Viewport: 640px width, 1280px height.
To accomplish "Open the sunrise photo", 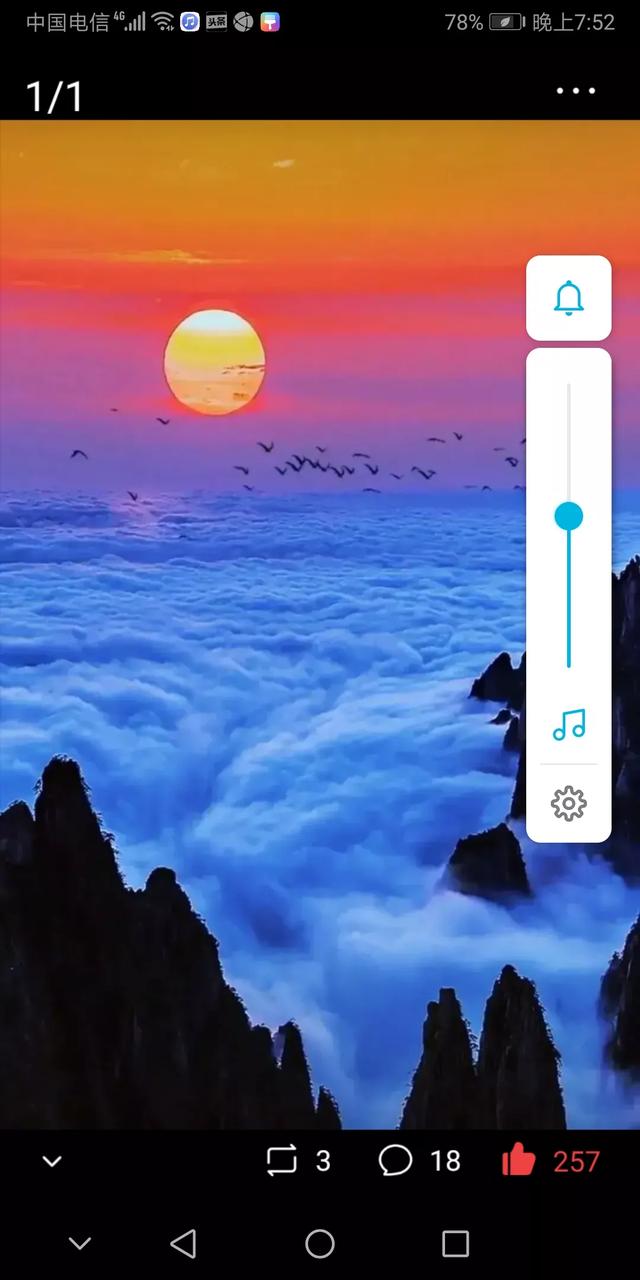I will [x=320, y=625].
